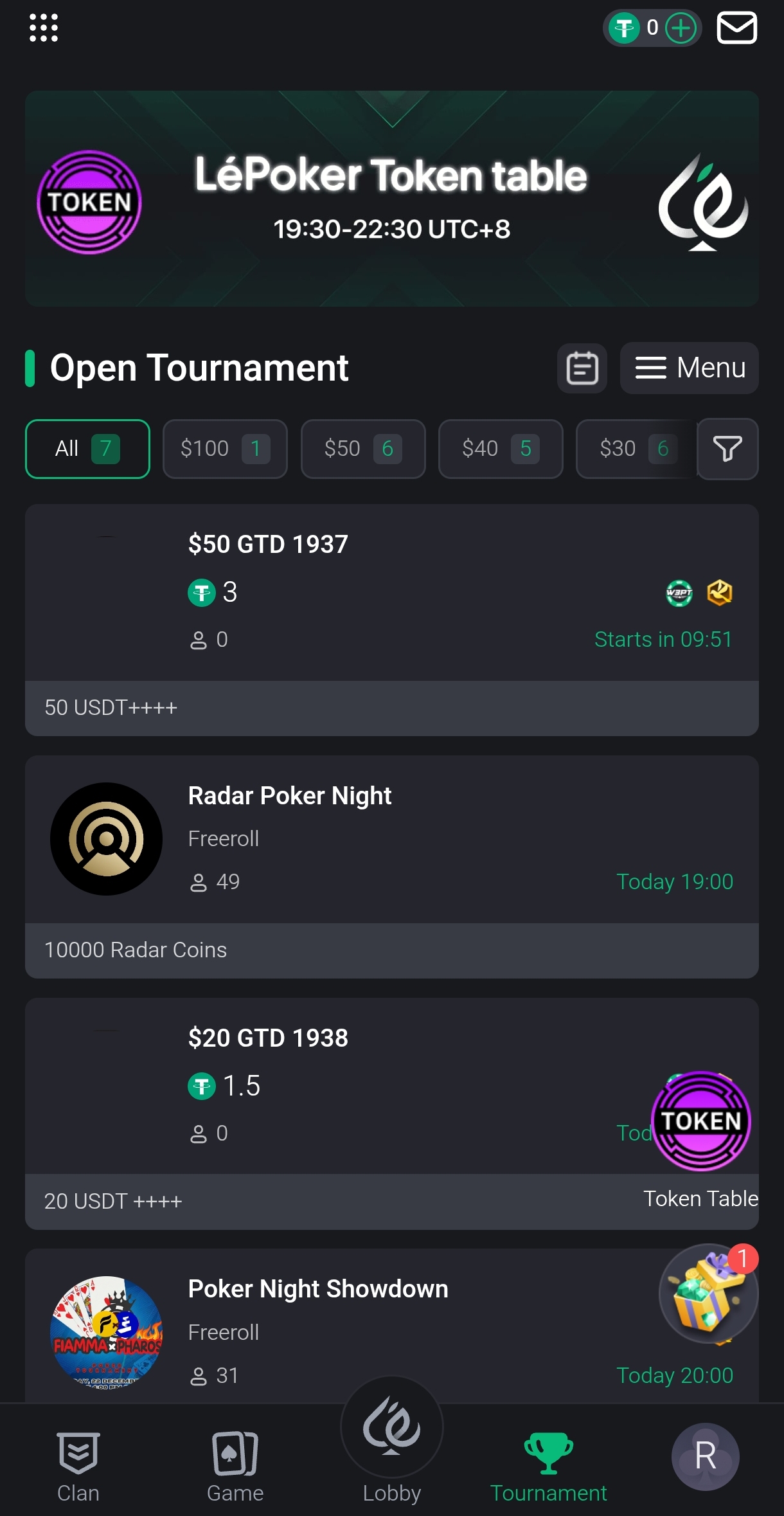Filter tournaments by $50

363,449
